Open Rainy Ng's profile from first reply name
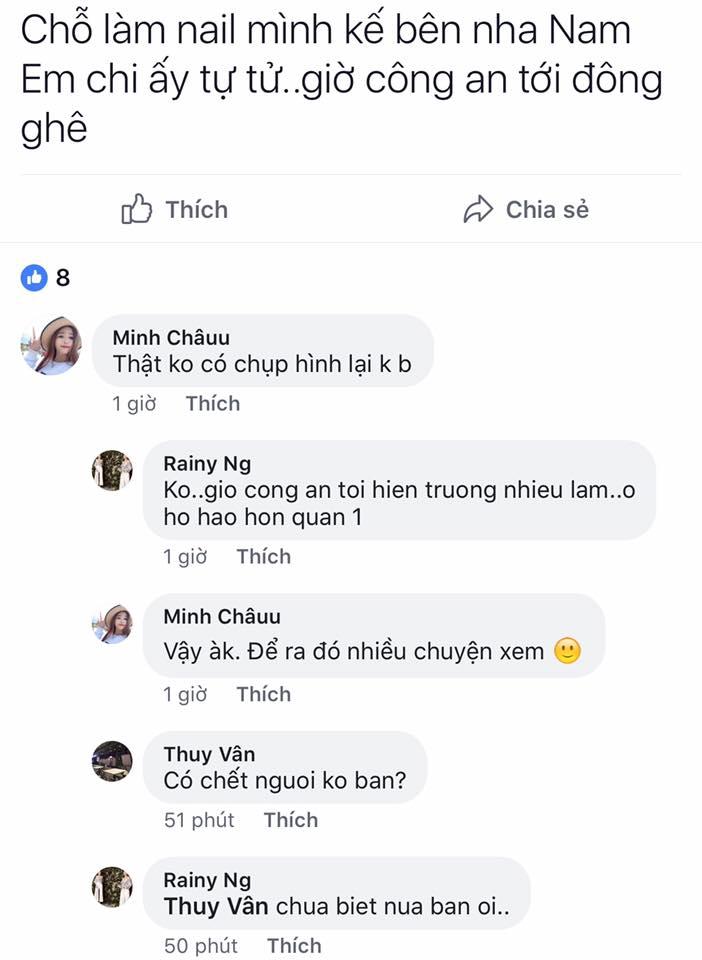Image resolution: width=702 pixels, height=960 pixels. [x=207, y=464]
